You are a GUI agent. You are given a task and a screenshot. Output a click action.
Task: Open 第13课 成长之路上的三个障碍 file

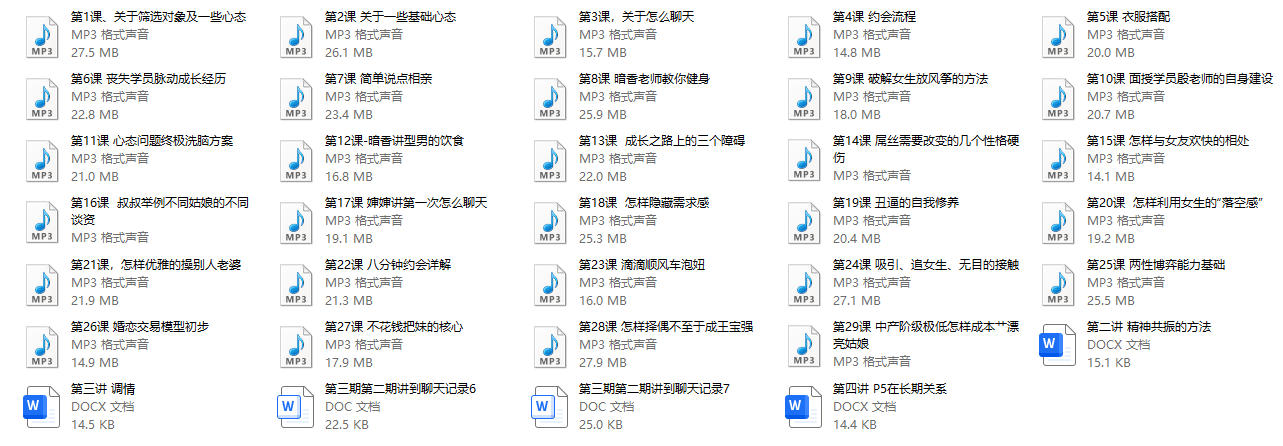coord(550,159)
